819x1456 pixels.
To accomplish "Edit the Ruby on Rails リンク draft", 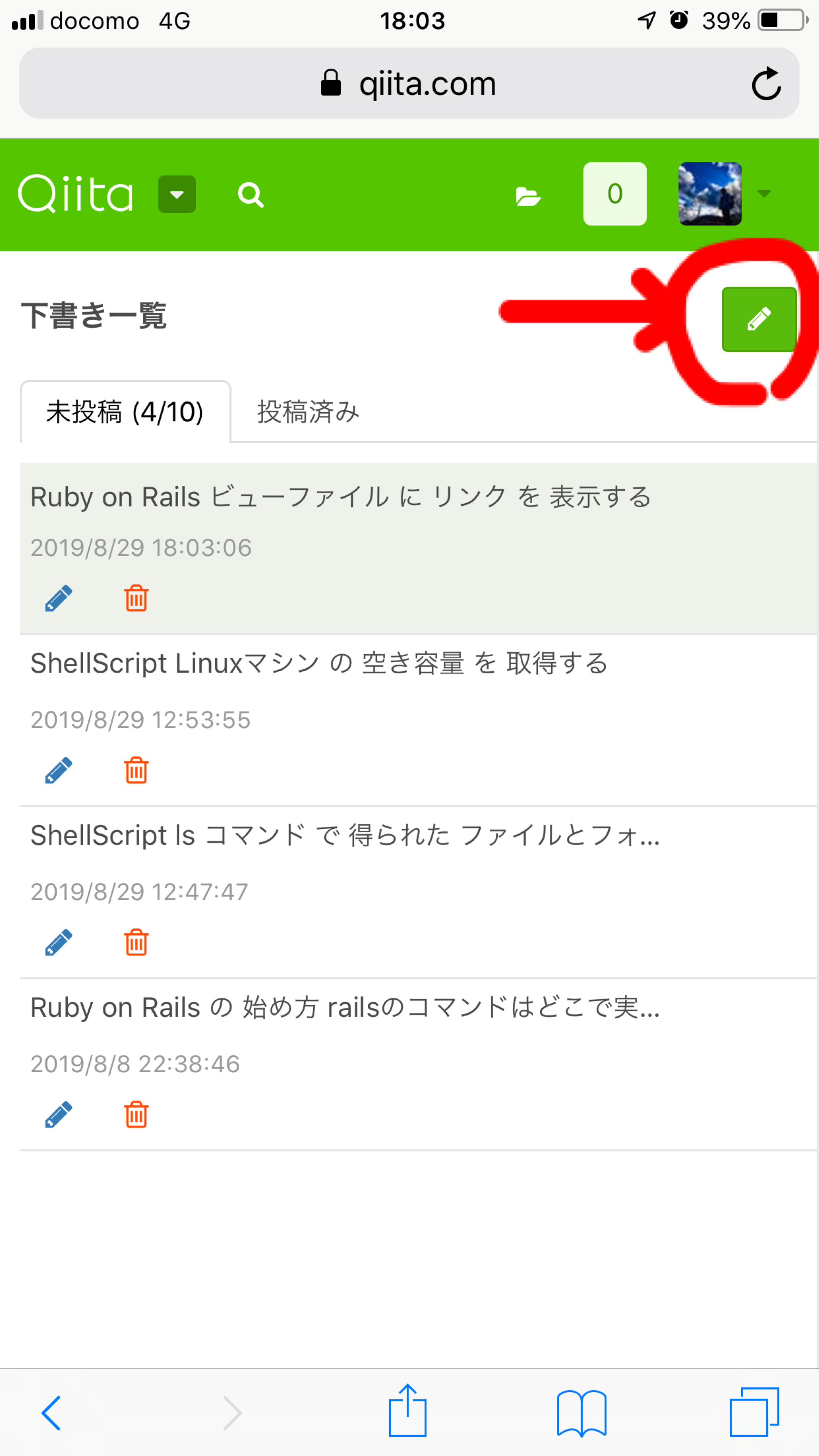I will pyautogui.click(x=58, y=598).
